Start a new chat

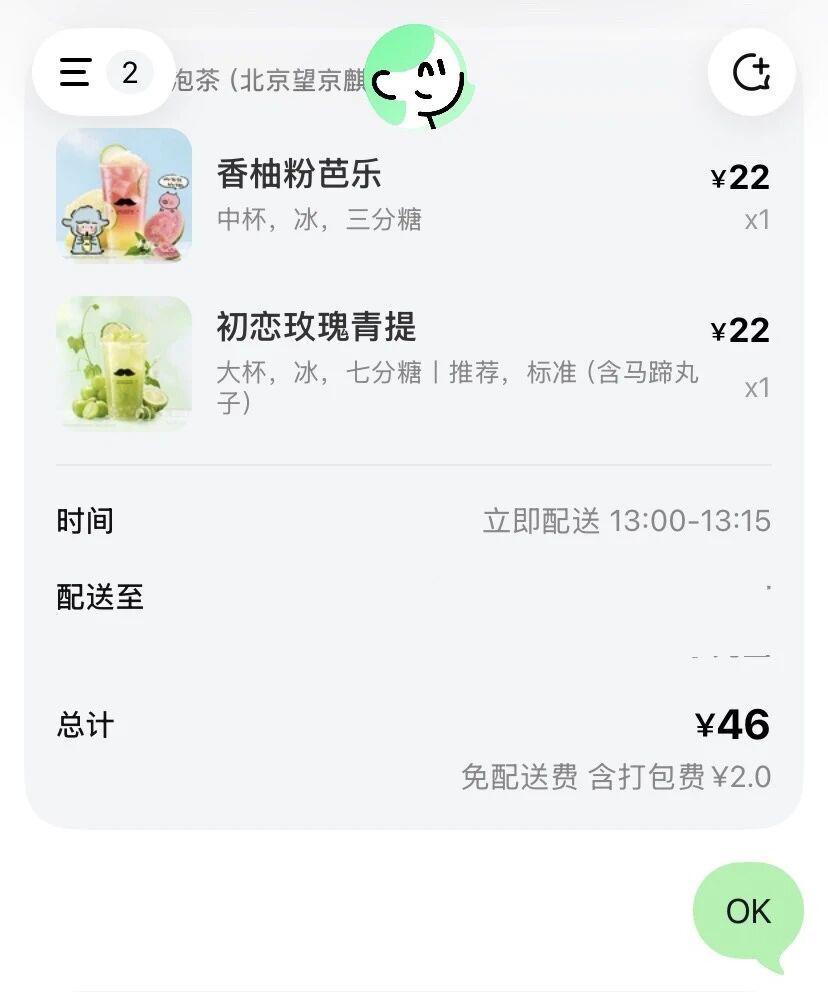click(751, 73)
